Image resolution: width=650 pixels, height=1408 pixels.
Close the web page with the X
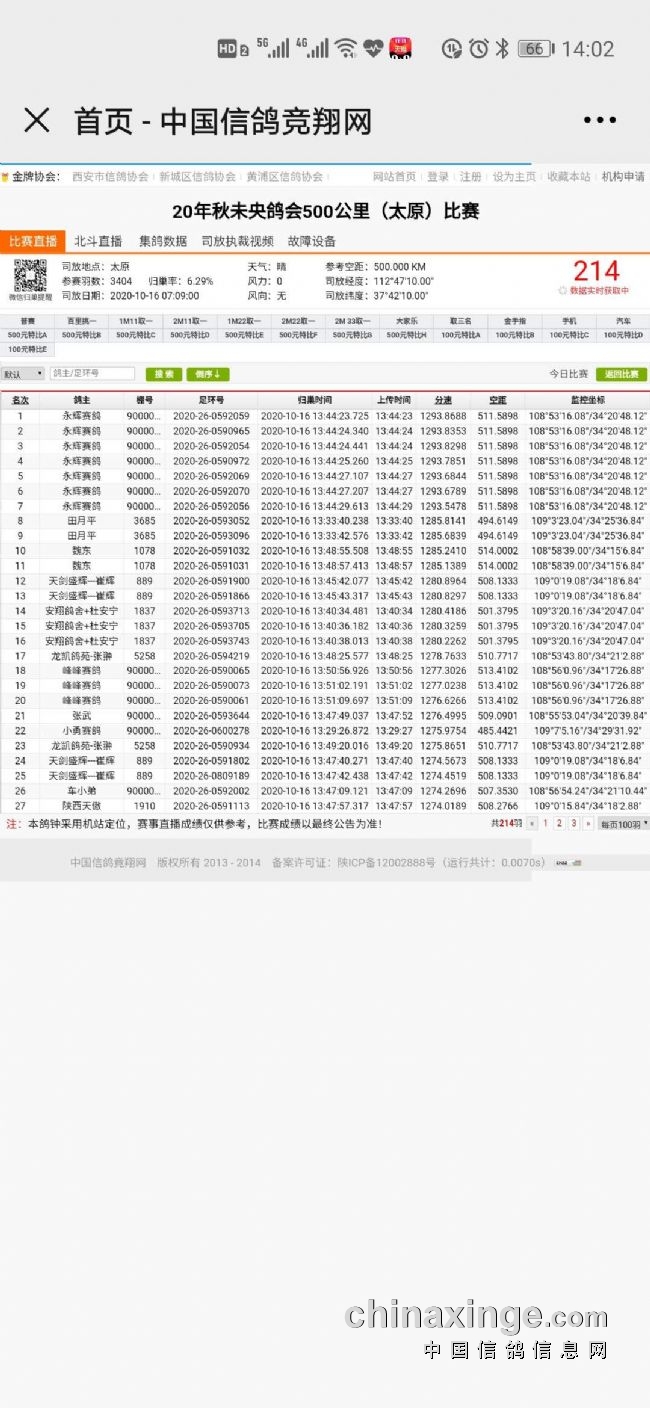[x=37, y=121]
